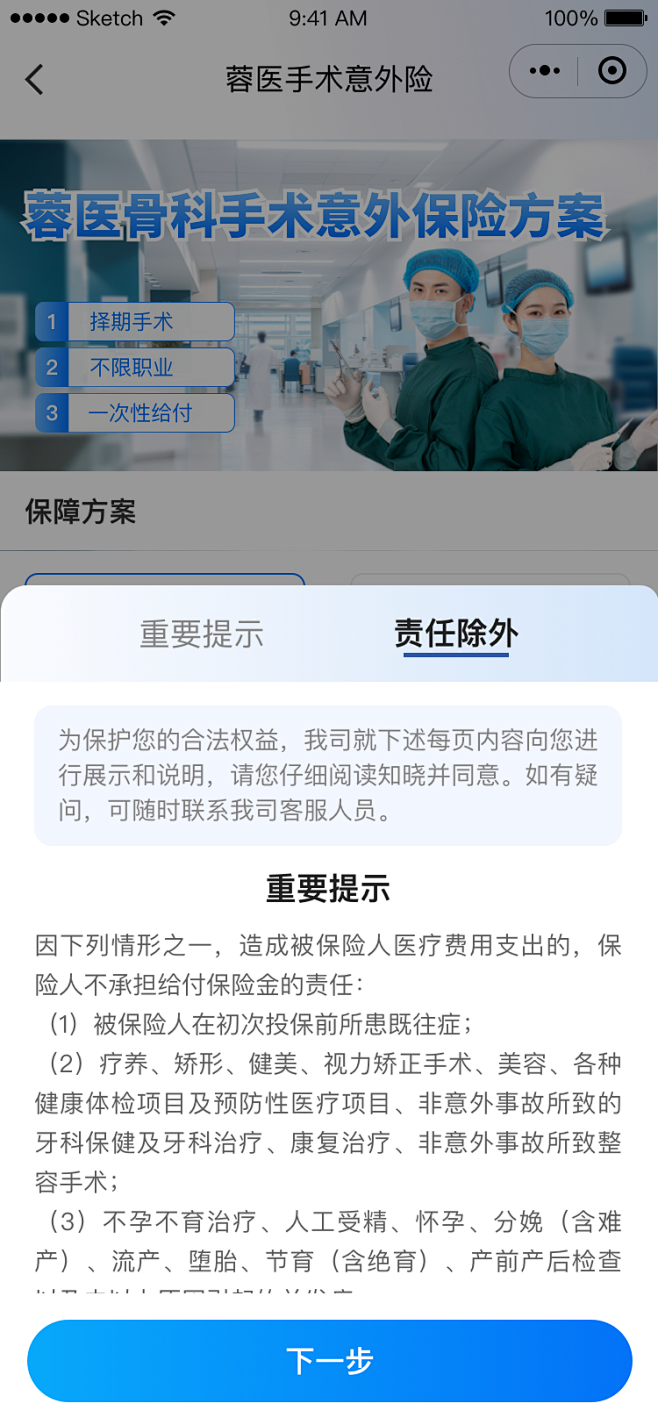Switch to the 重要提示 tab
This screenshot has width=658, height=1425.
(x=201, y=633)
